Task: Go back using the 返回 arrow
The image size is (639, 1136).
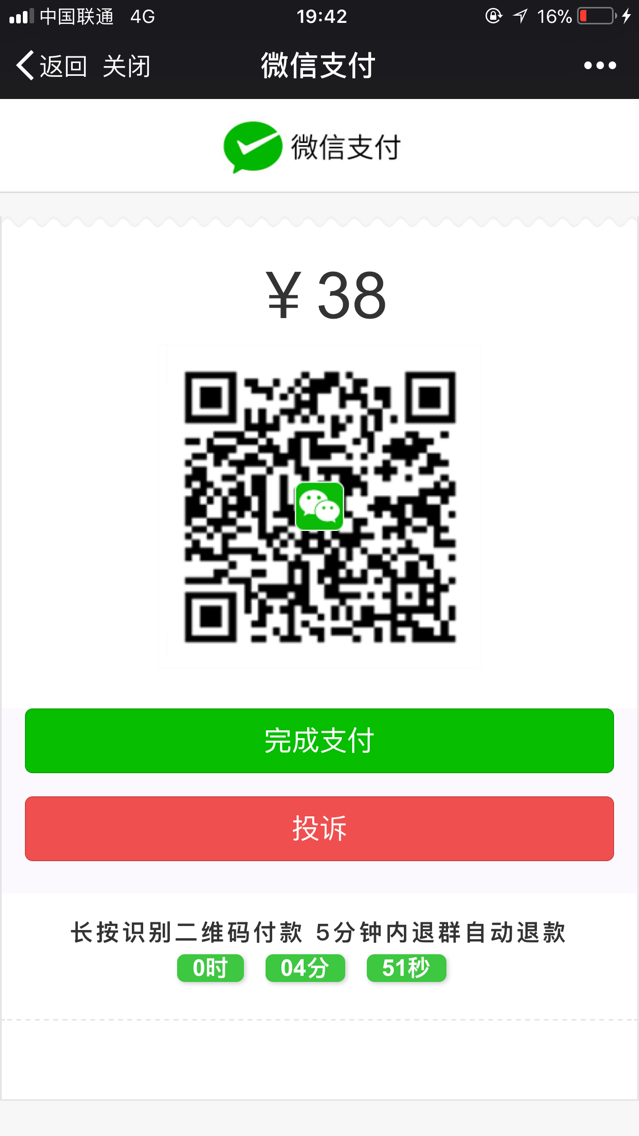Action: click(50, 66)
